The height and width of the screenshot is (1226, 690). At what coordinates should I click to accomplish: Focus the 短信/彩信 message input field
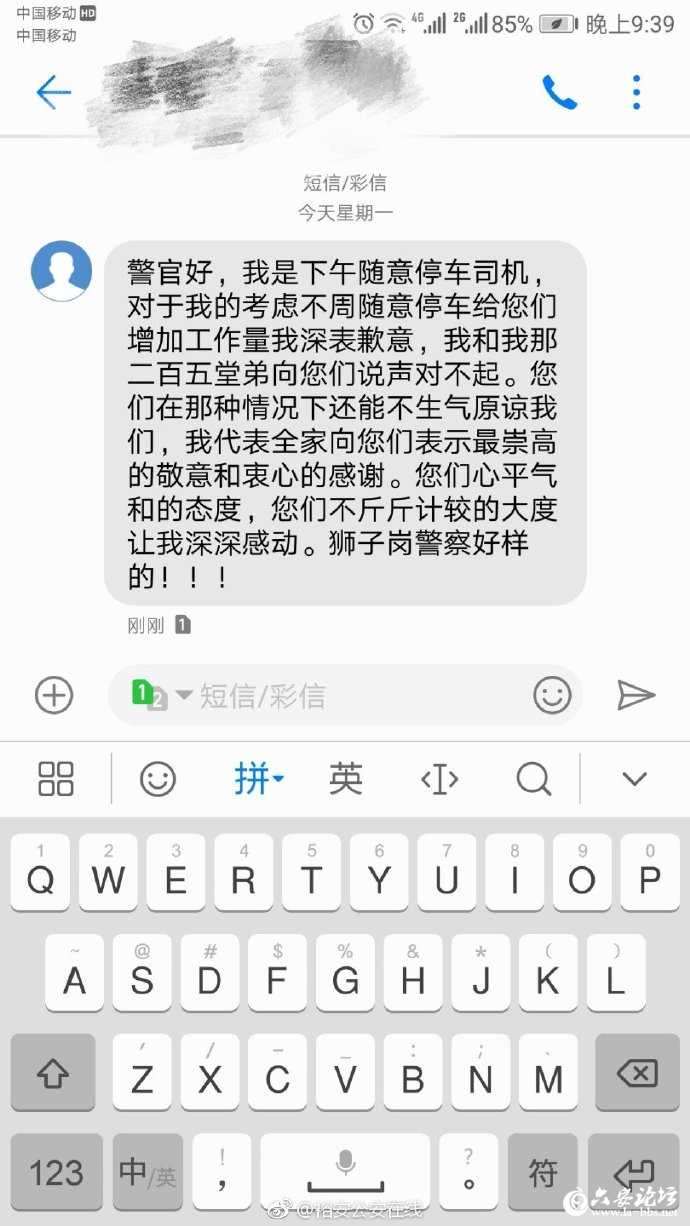[x=350, y=695]
